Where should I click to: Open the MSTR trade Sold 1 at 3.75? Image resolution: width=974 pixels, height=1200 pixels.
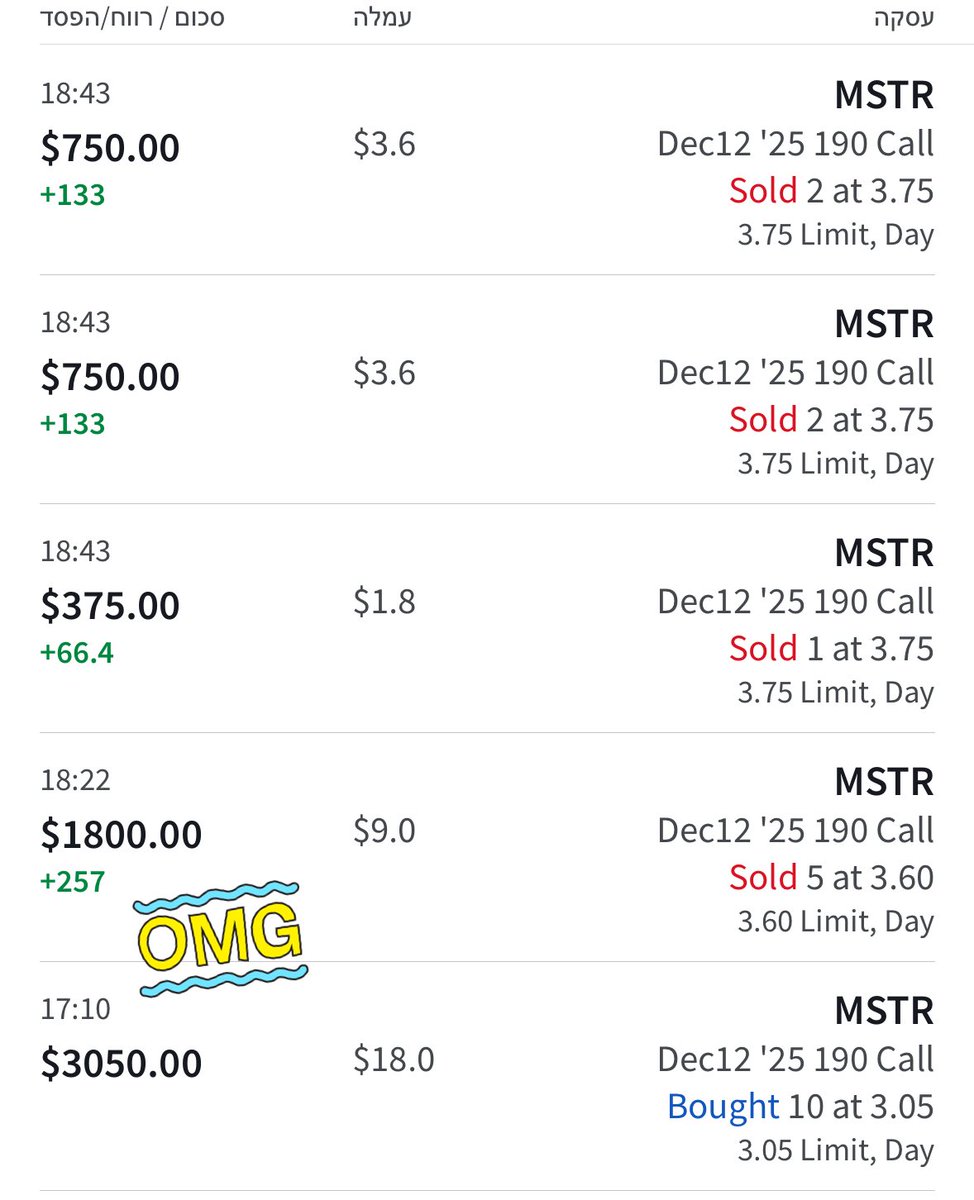pos(830,649)
